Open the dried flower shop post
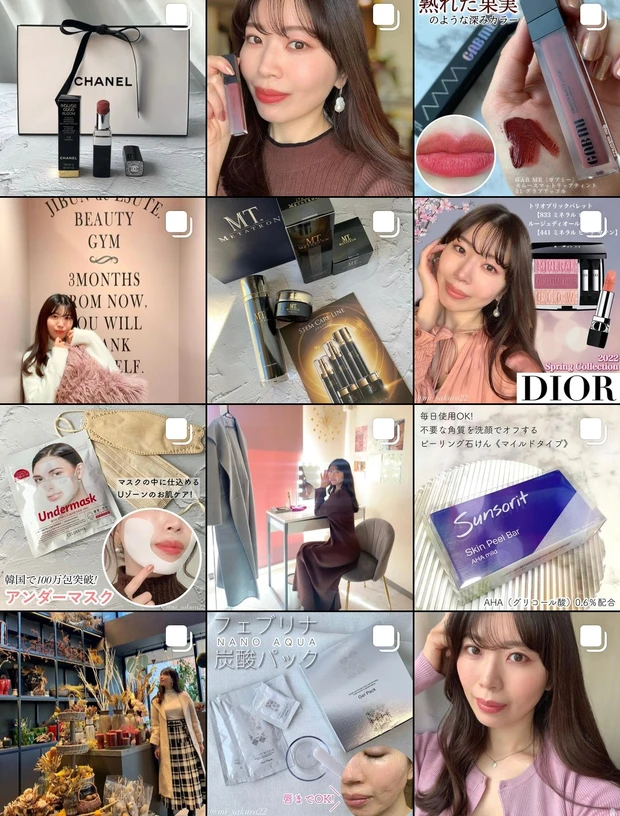Image resolution: width=620 pixels, height=816 pixels. (x=102, y=714)
